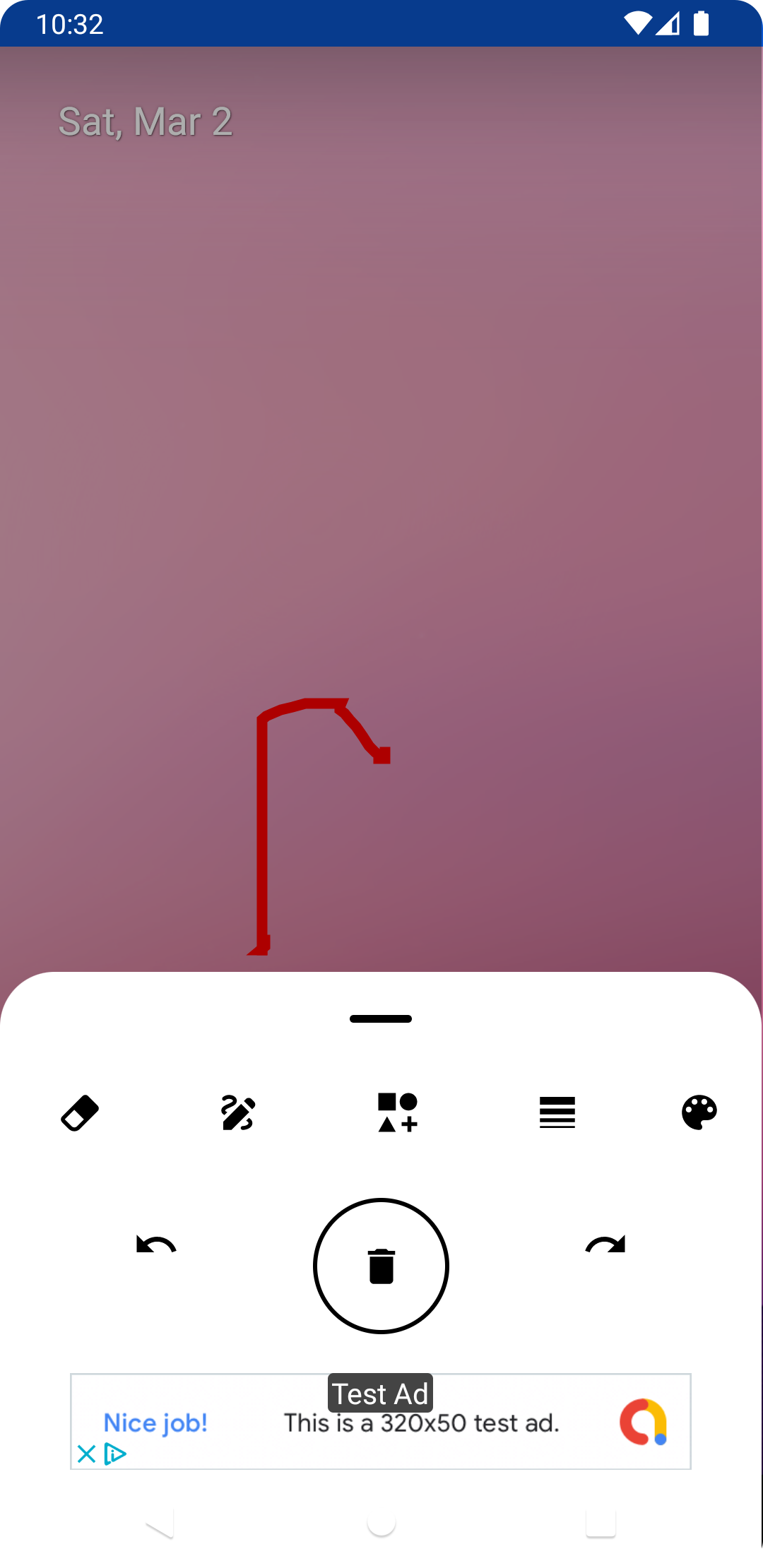Open the shapes tool
The image size is (763, 1568).
tap(398, 1113)
